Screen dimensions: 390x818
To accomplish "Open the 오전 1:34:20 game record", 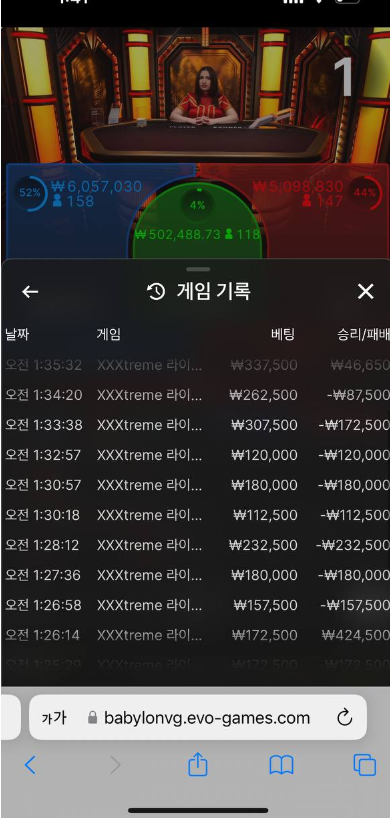I will click(197, 395).
